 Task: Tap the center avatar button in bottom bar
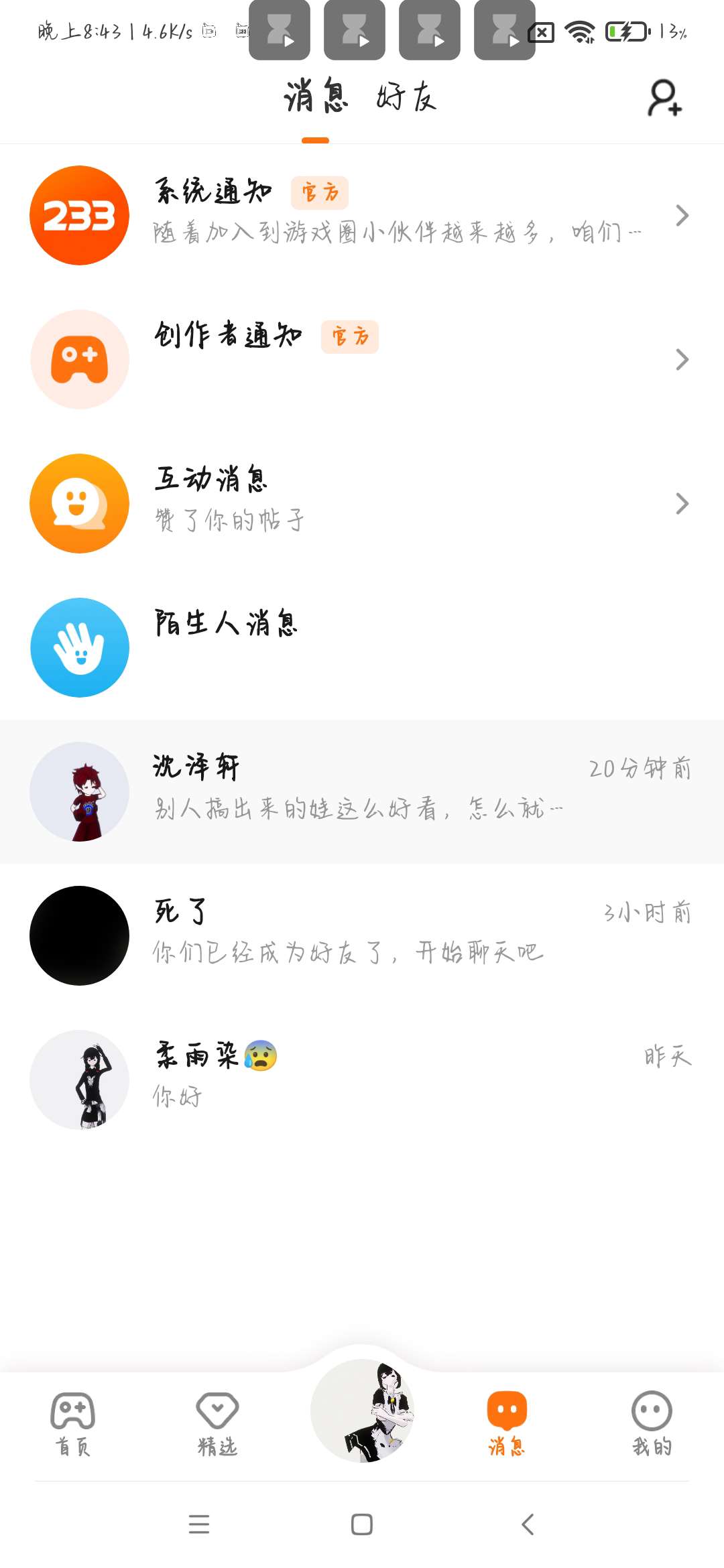362,1410
